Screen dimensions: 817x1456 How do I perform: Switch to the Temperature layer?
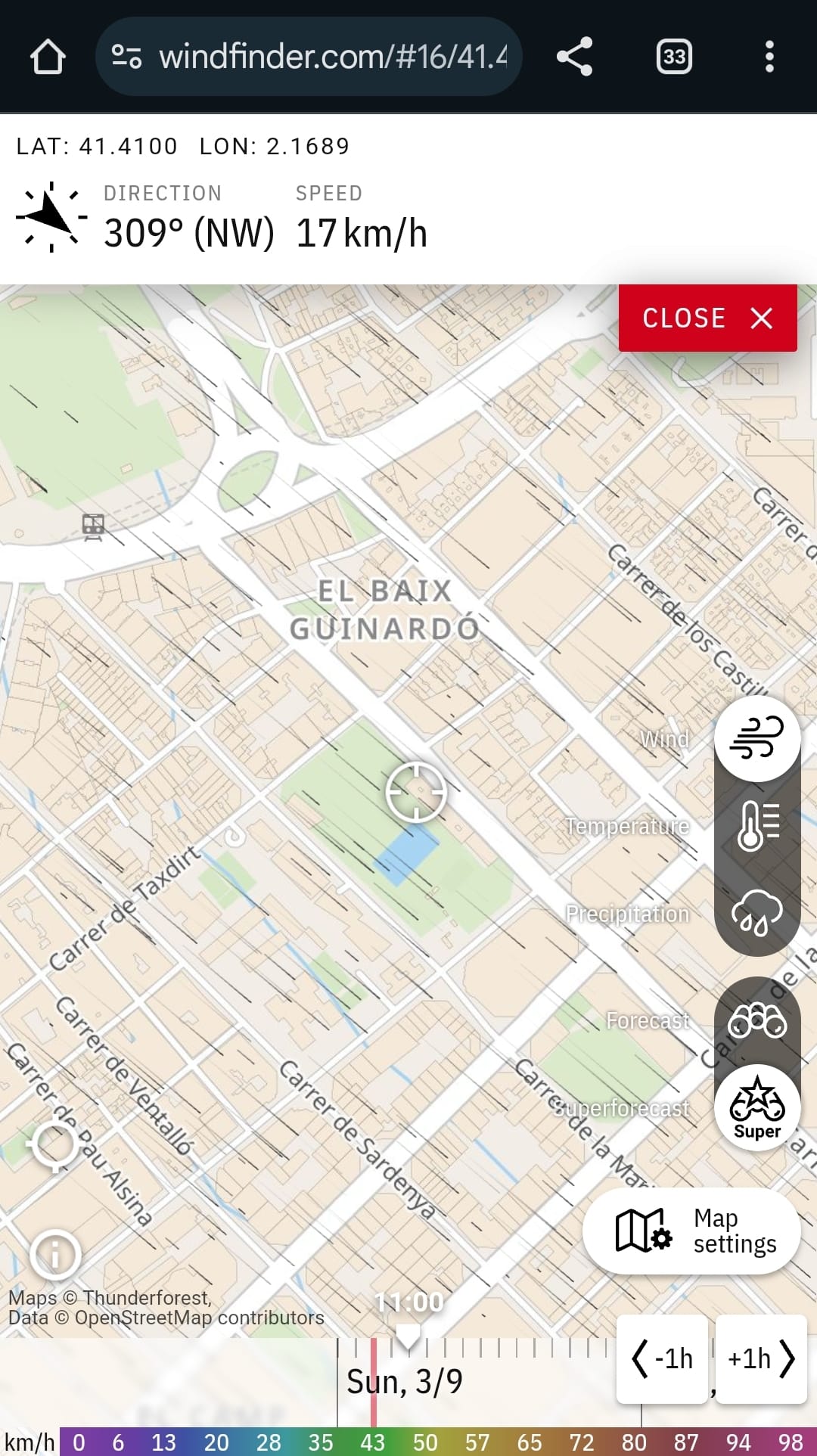(x=757, y=825)
